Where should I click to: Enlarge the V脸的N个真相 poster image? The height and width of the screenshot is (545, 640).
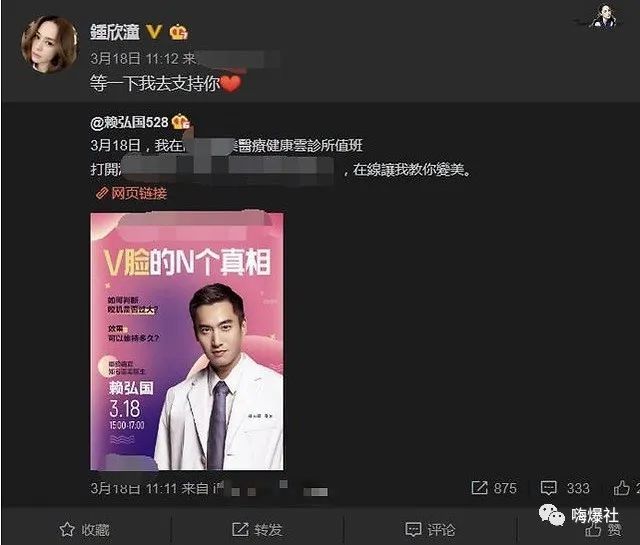pyautogui.click(x=187, y=340)
